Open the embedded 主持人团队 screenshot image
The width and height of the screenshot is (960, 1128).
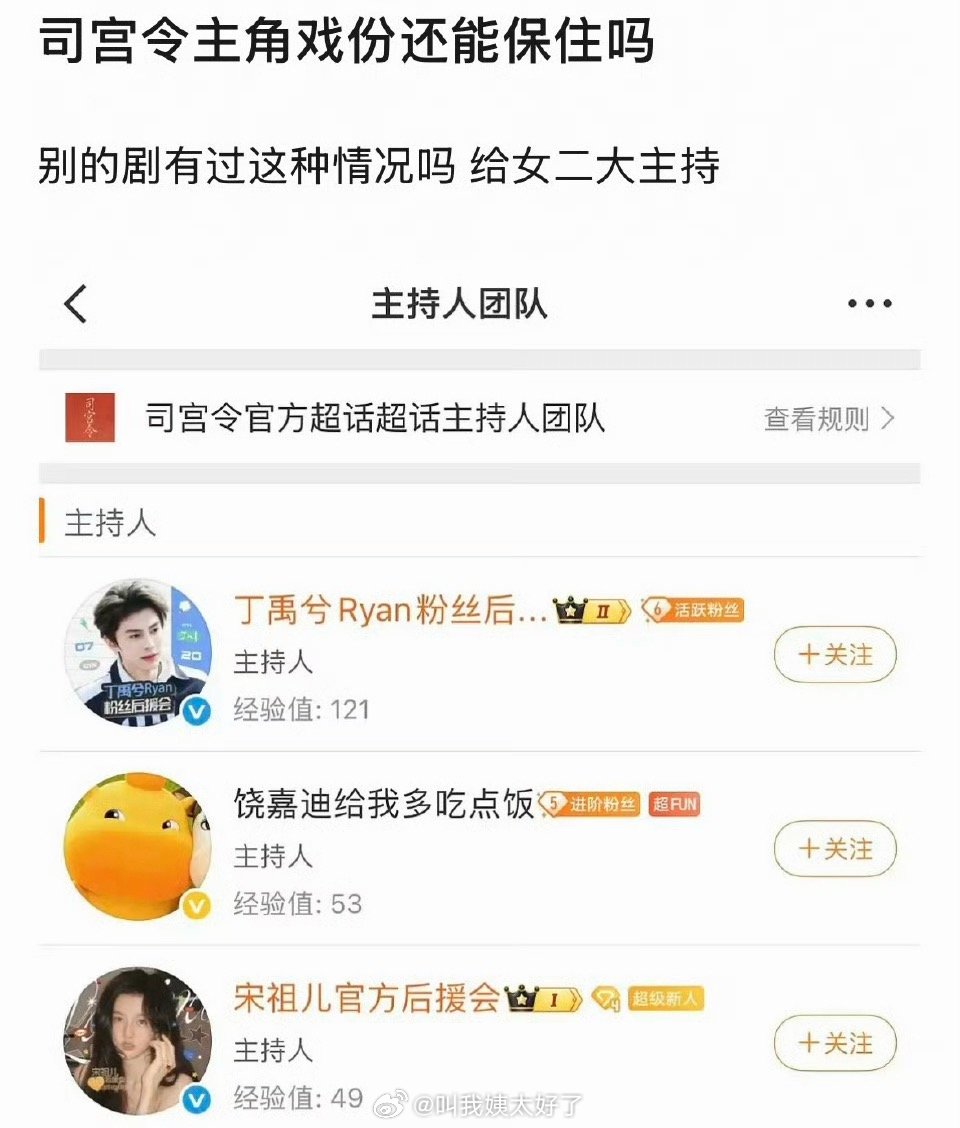pyautogui.click(x=480, y=690)
